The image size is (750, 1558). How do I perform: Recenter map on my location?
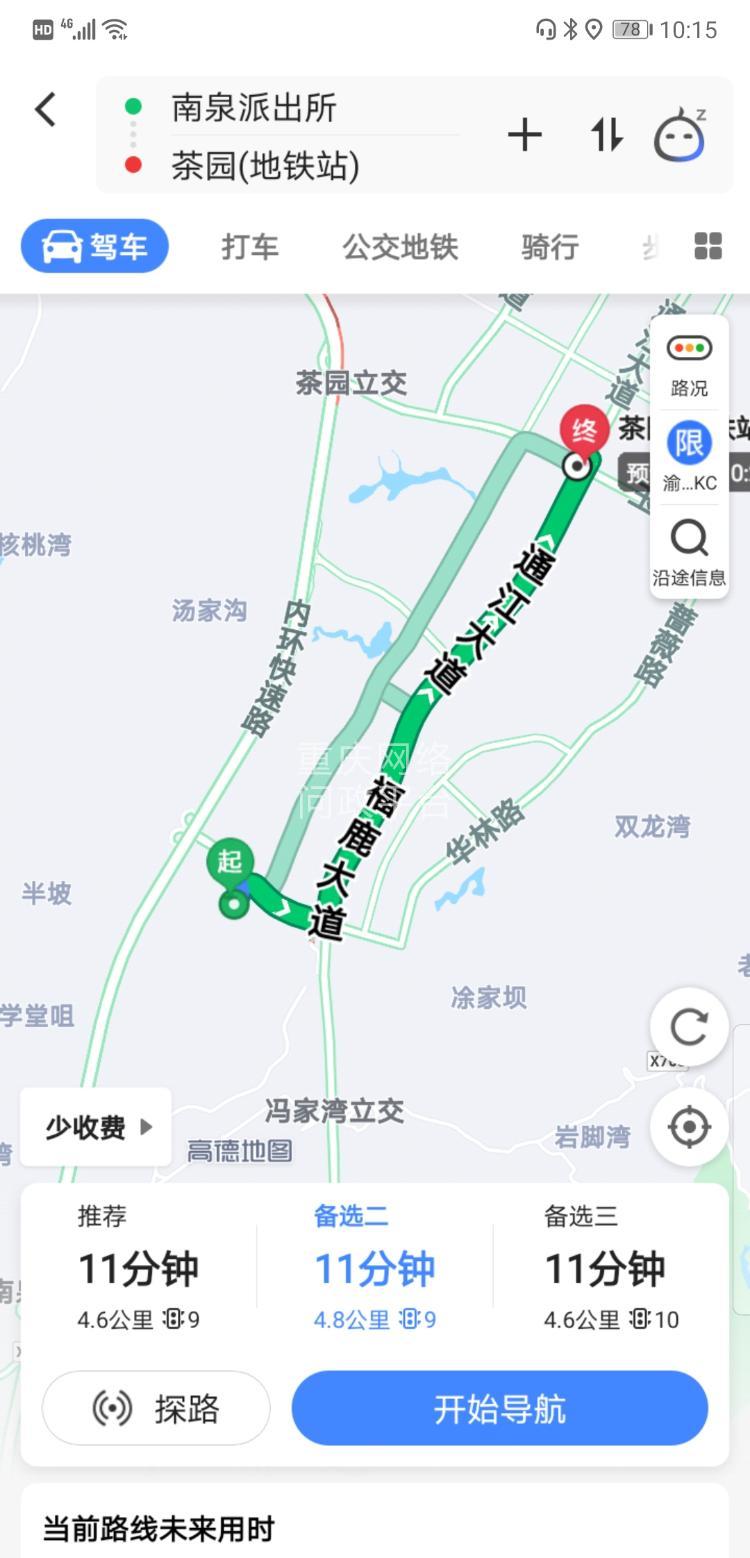tap(689, 1127)
